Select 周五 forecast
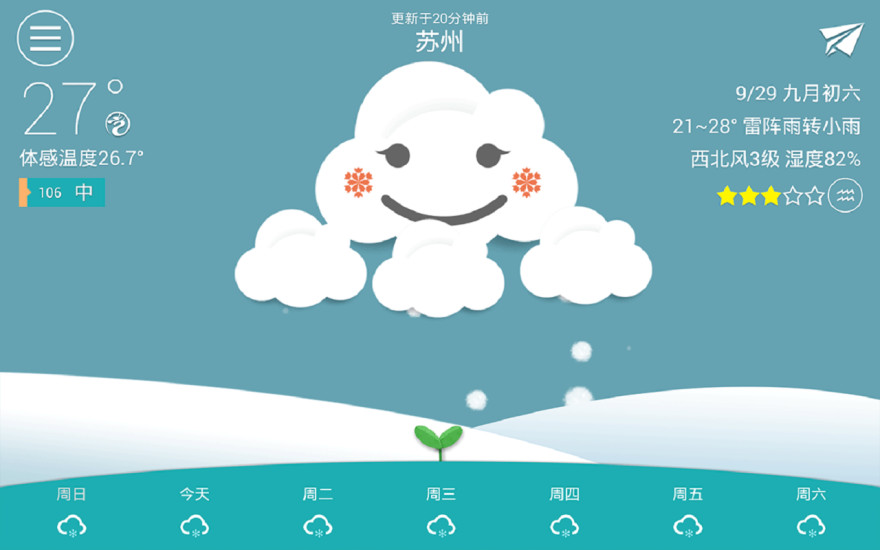The width and height of the screenshot is (880, 550). (688, 512)
